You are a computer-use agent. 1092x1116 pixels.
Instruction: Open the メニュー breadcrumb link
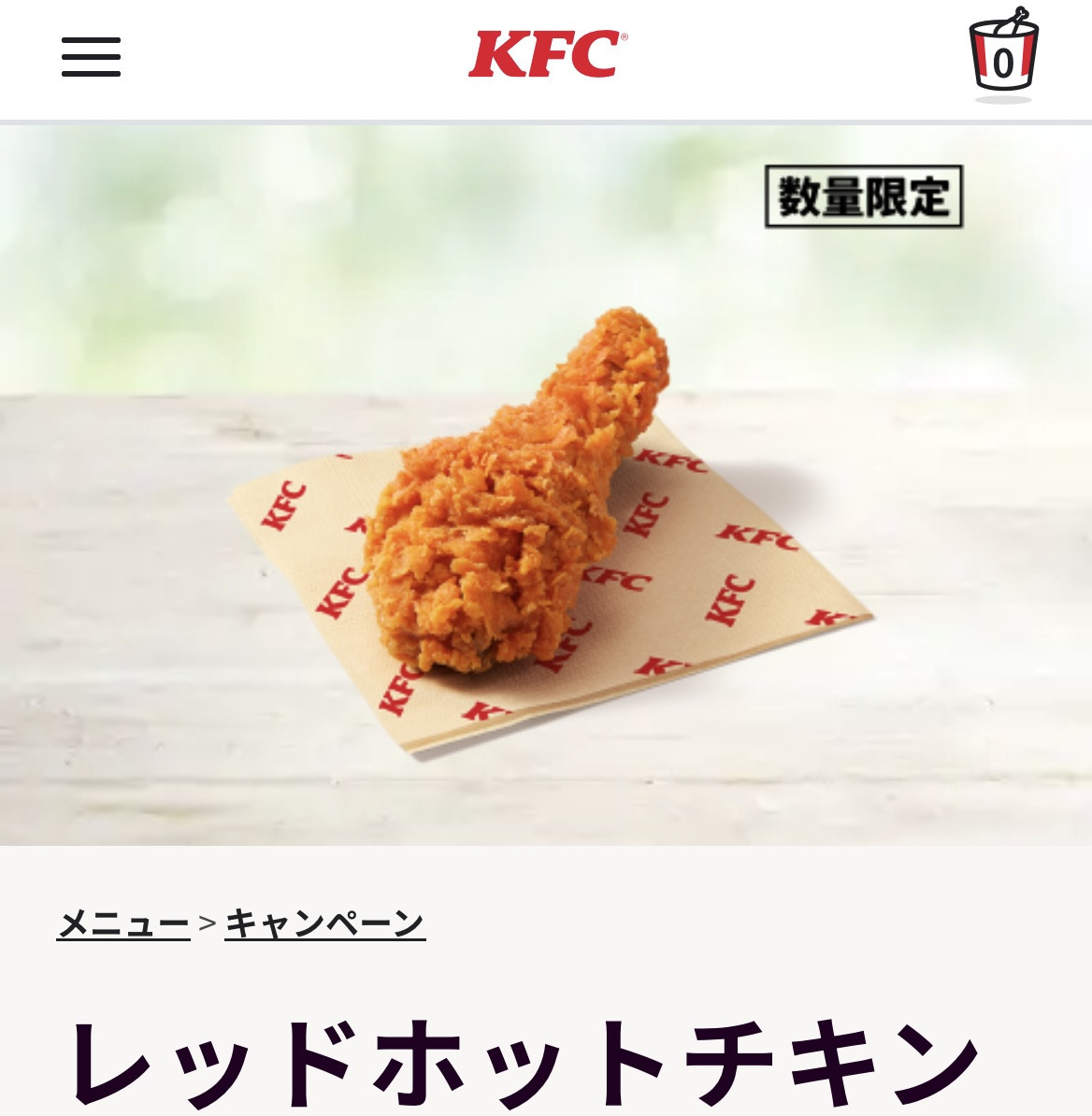pyautogui.click(x=123, y=923)
